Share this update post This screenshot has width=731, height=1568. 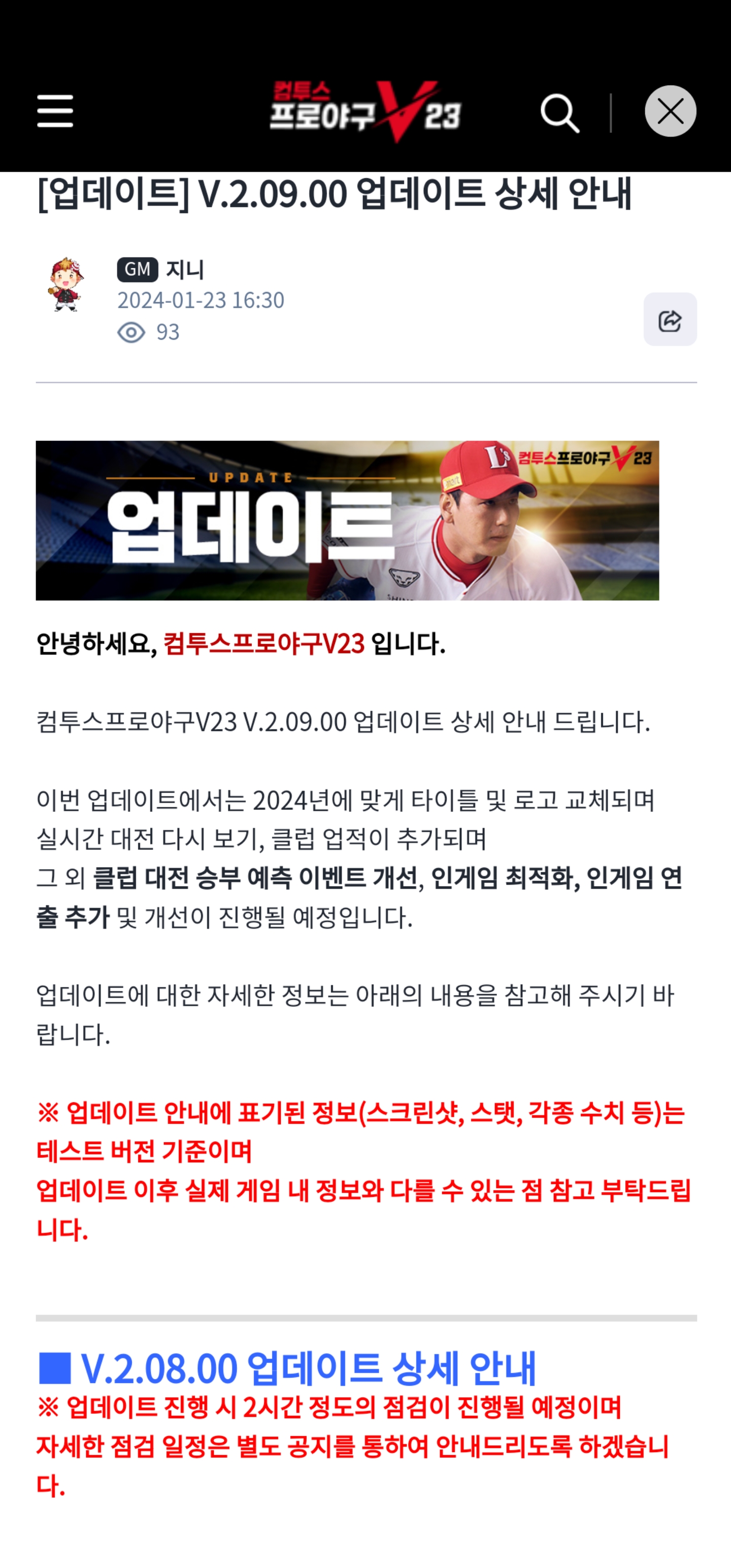point(670,319)
